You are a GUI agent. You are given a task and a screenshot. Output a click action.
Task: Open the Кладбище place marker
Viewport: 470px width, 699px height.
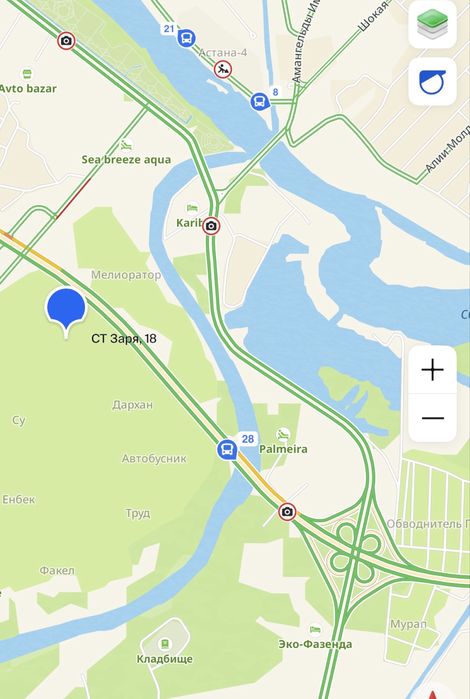tap(165, 643)
